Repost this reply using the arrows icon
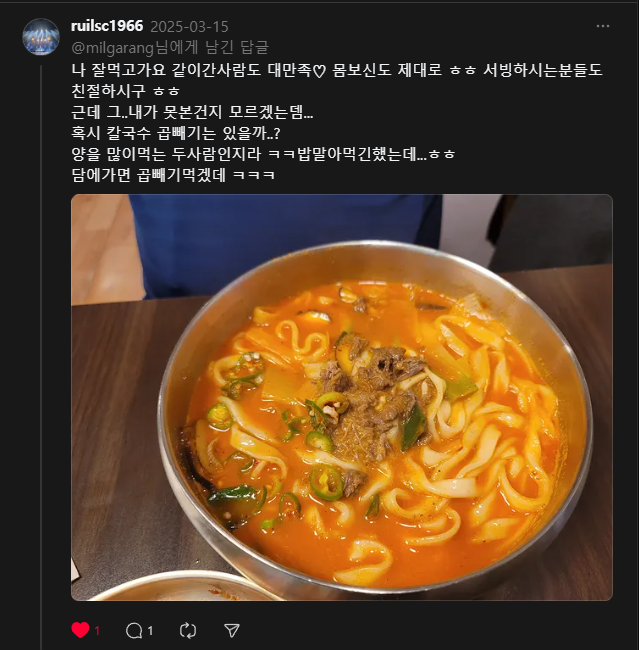The width and height of the screenshot is (639, 650). (x=188, y=631)
